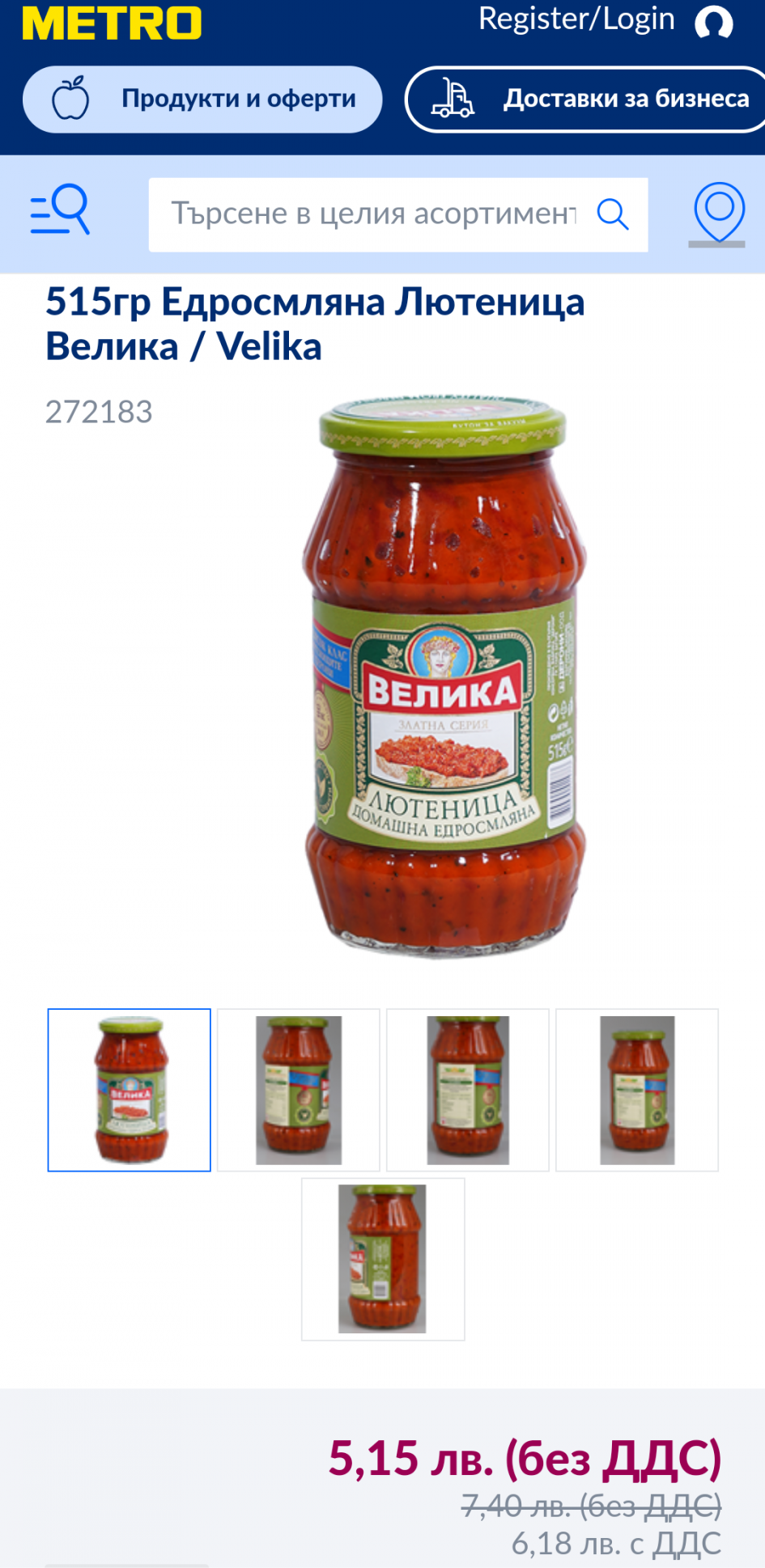Screen dimensions: 765x1568
Task: Open the Продукти и оферти section
Action: click(x=202, y=99)
